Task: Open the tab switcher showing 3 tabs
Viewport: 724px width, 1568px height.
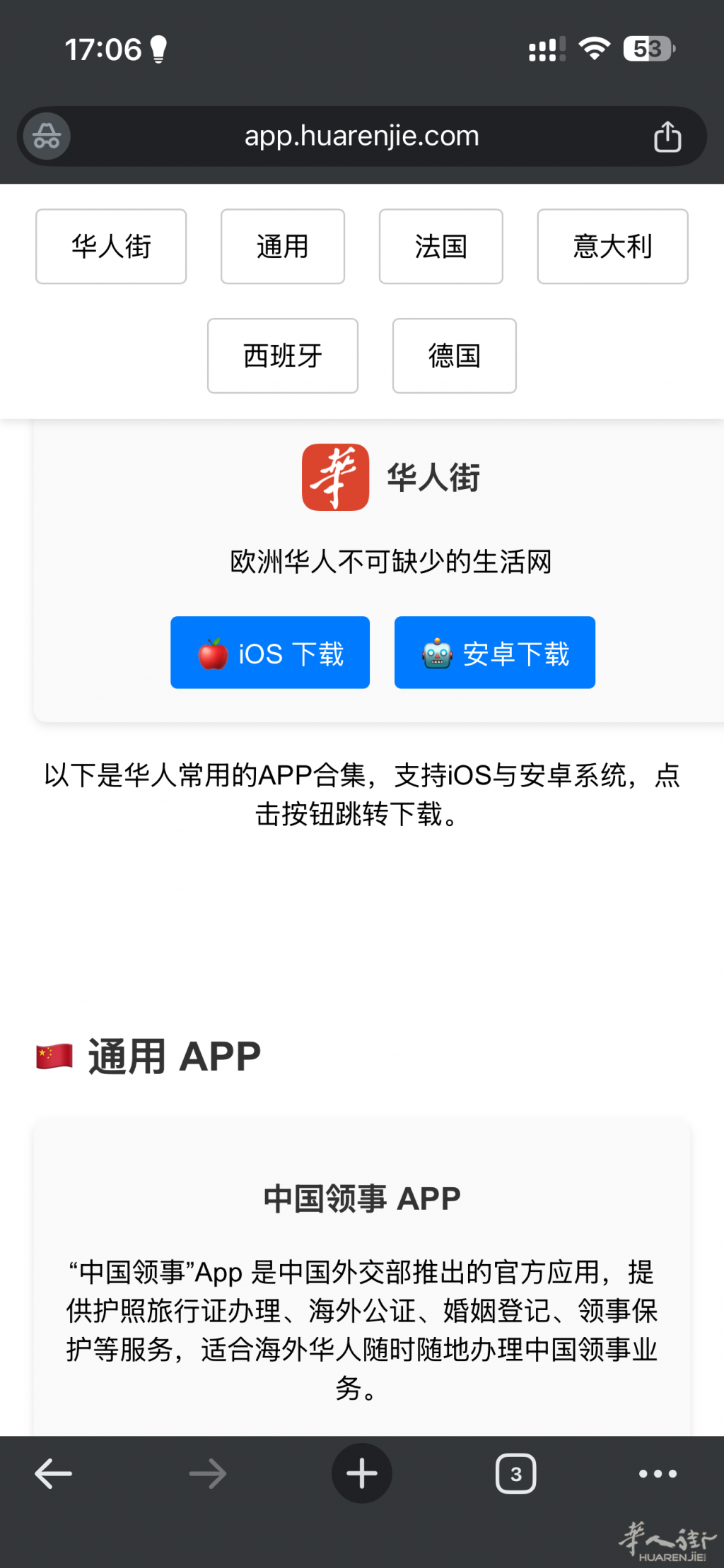Action: pyautogui.click(x=515, y=1473)
